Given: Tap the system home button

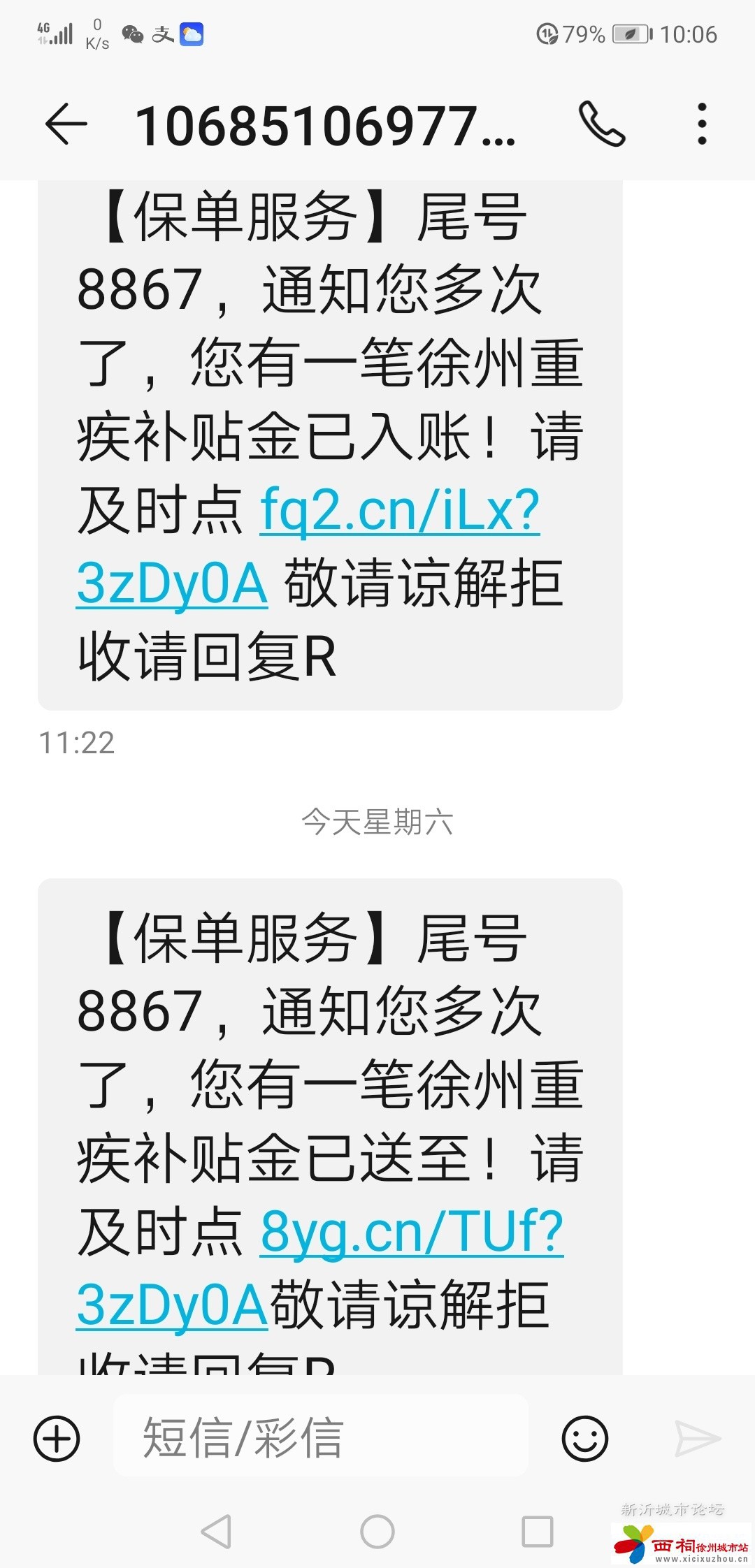Looking at the screenshot, I should click(377, 1532).
